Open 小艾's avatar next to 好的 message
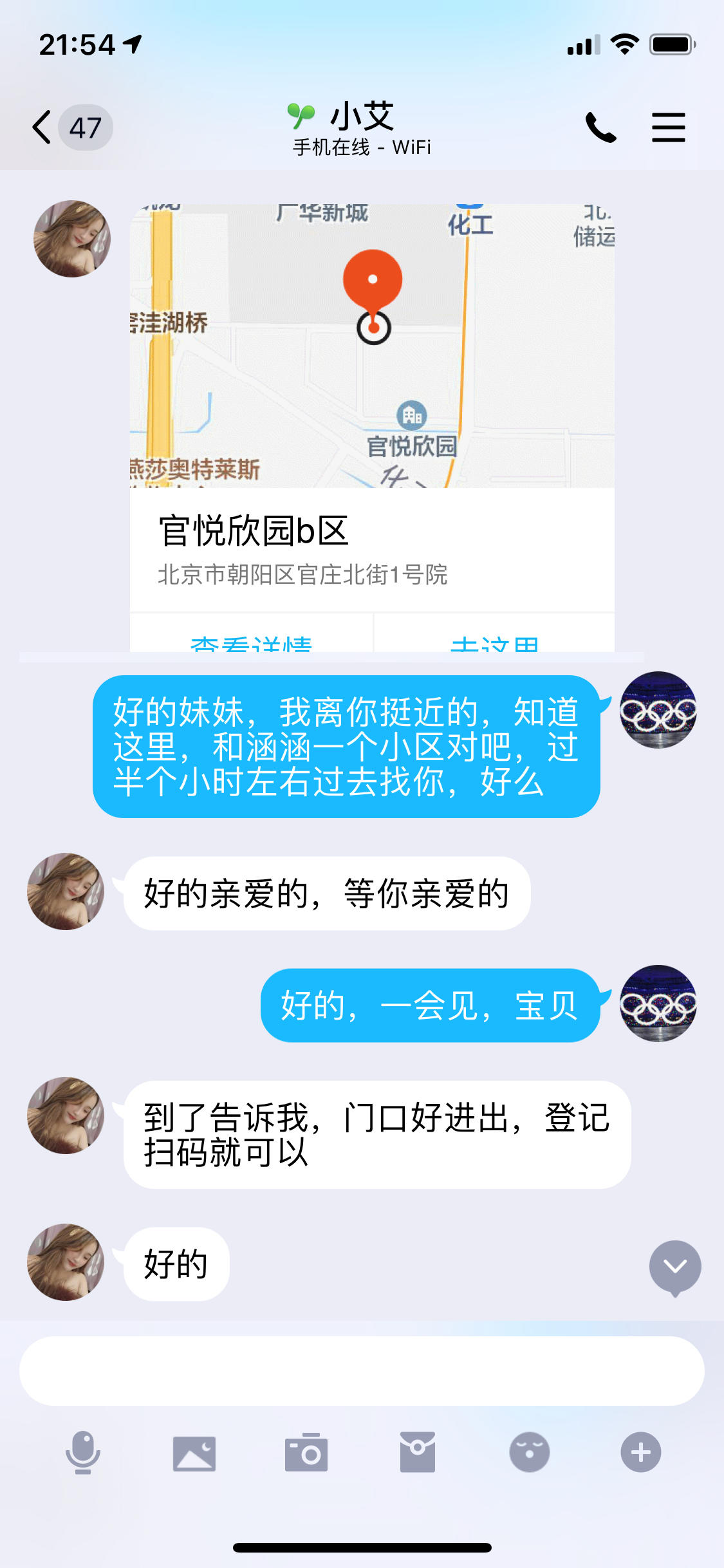Screen dimensions: 724x1568 point(66,1262)
